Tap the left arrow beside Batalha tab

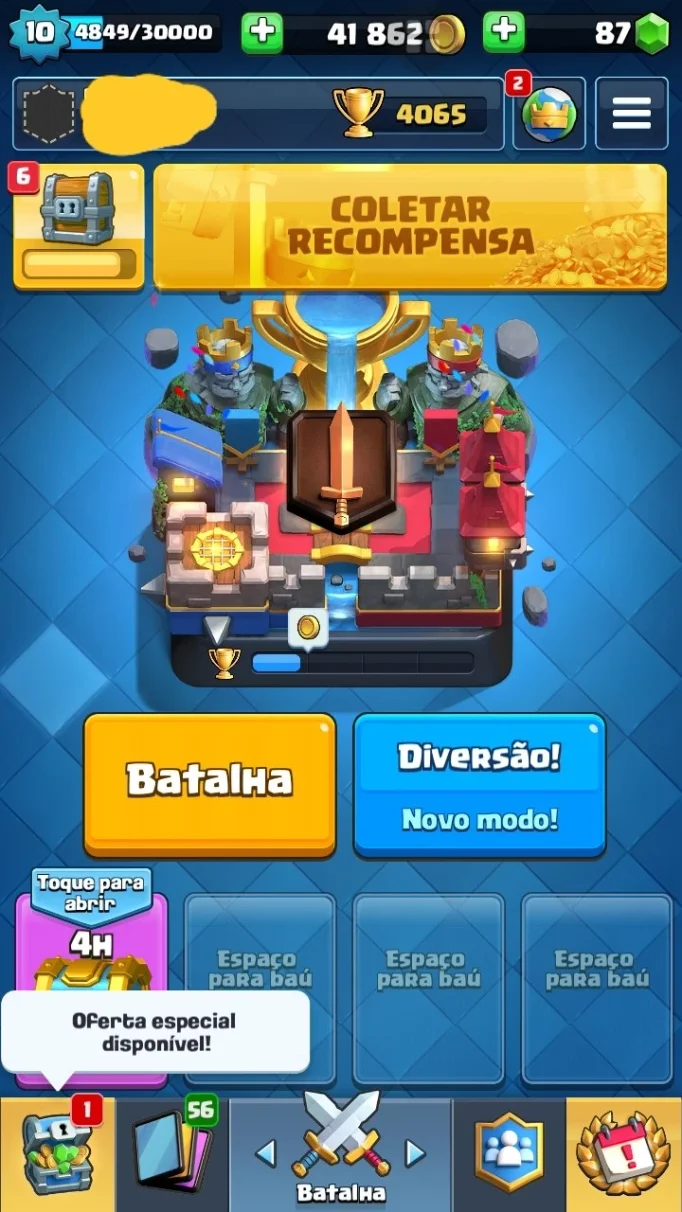(x=265, y=1153)
